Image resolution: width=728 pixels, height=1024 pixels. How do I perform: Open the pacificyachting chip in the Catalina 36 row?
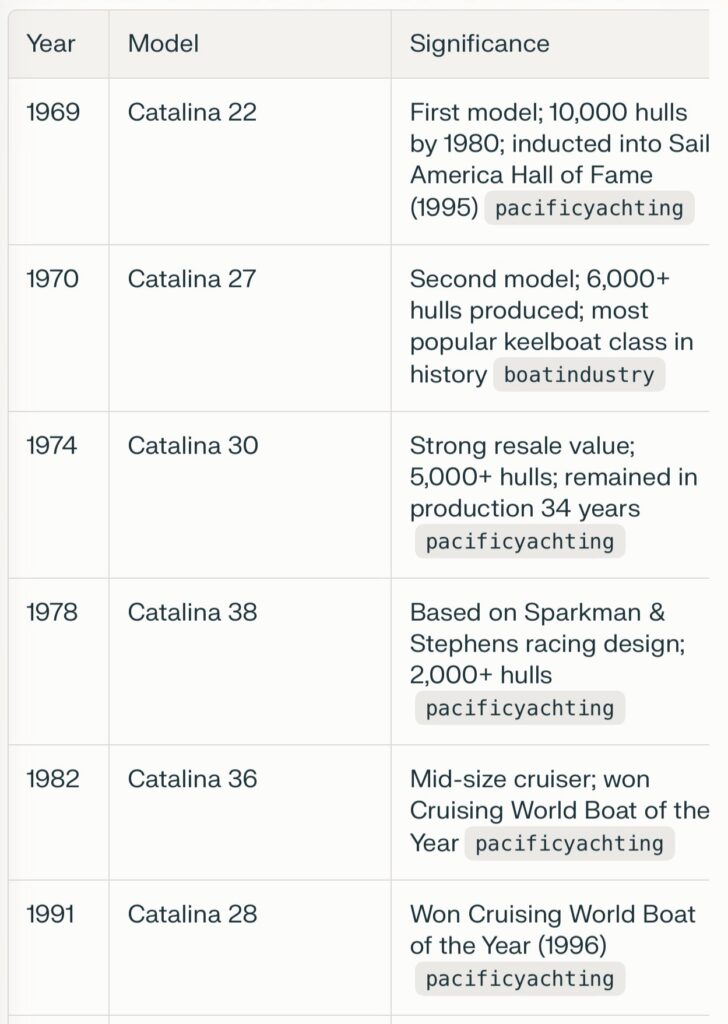point(569,843)
